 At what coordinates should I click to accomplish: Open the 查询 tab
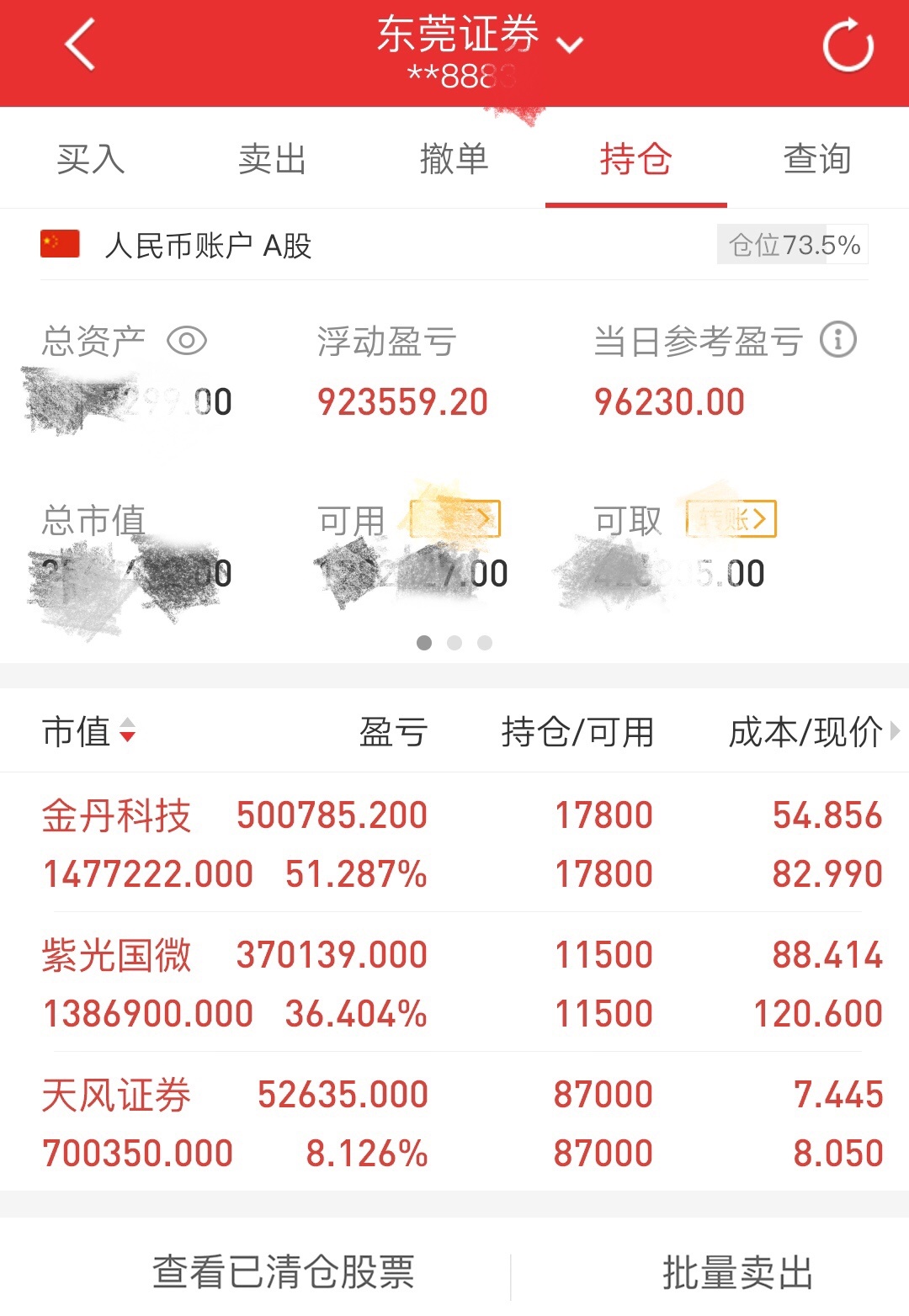coord(818,160)
